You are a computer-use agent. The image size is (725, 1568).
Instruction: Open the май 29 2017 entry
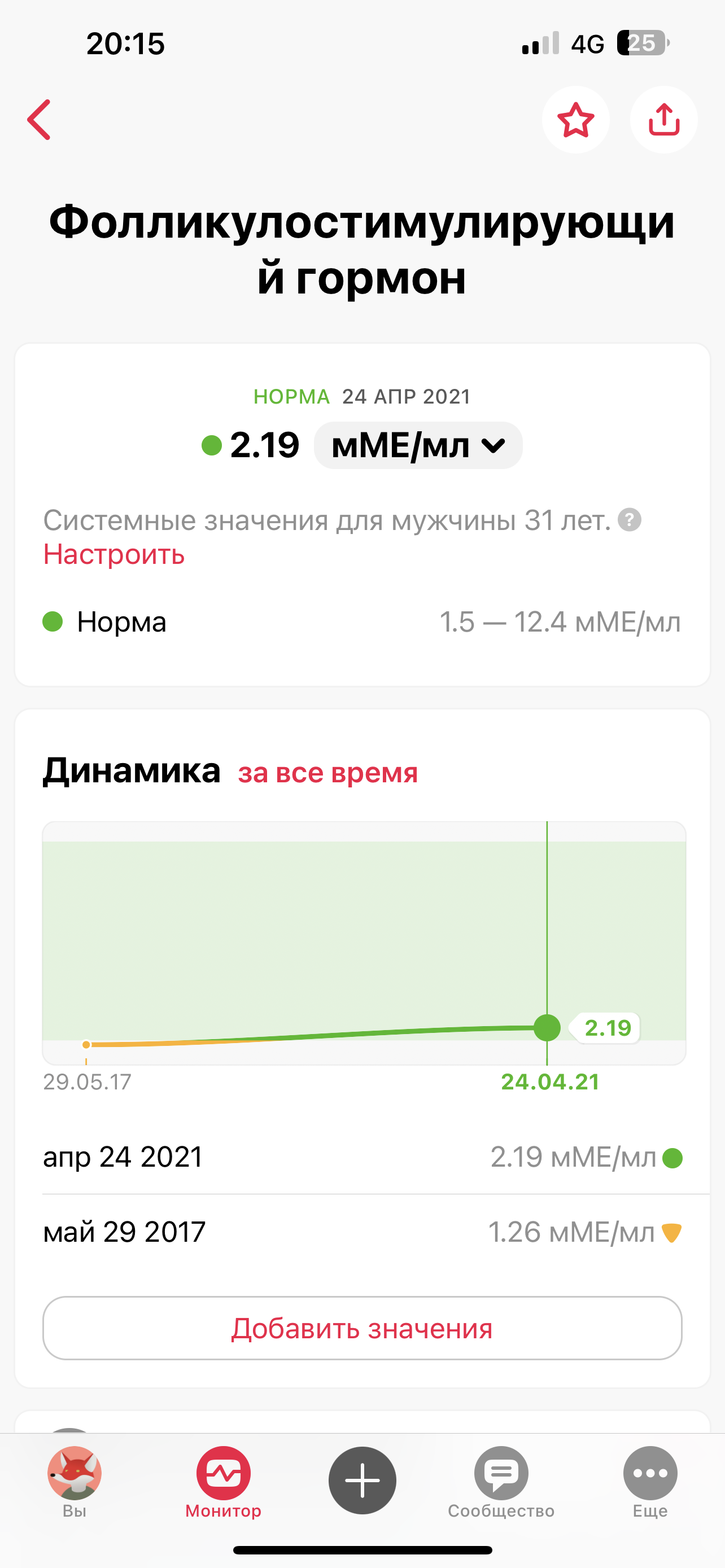[x=362, y=1233]
